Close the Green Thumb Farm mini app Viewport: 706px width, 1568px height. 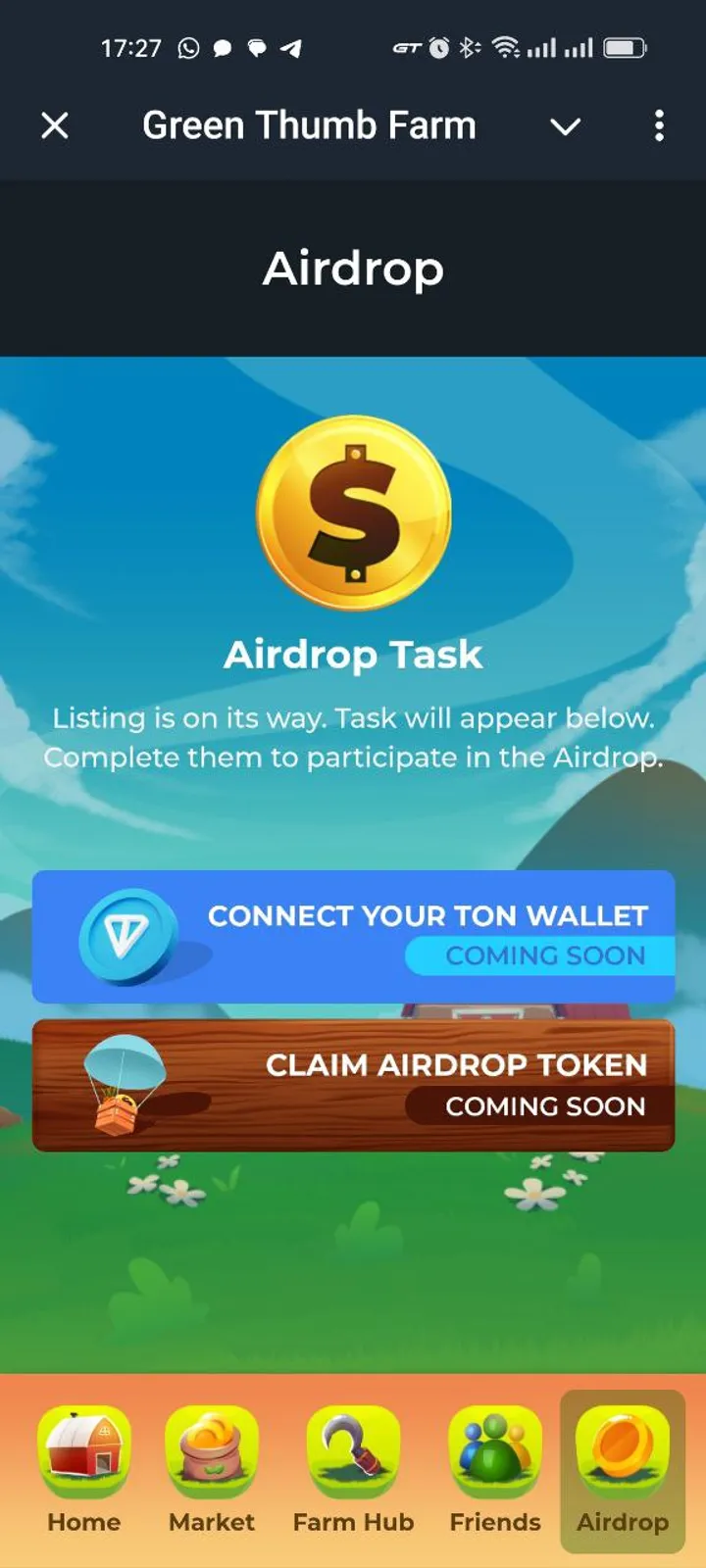pos(55,125)
